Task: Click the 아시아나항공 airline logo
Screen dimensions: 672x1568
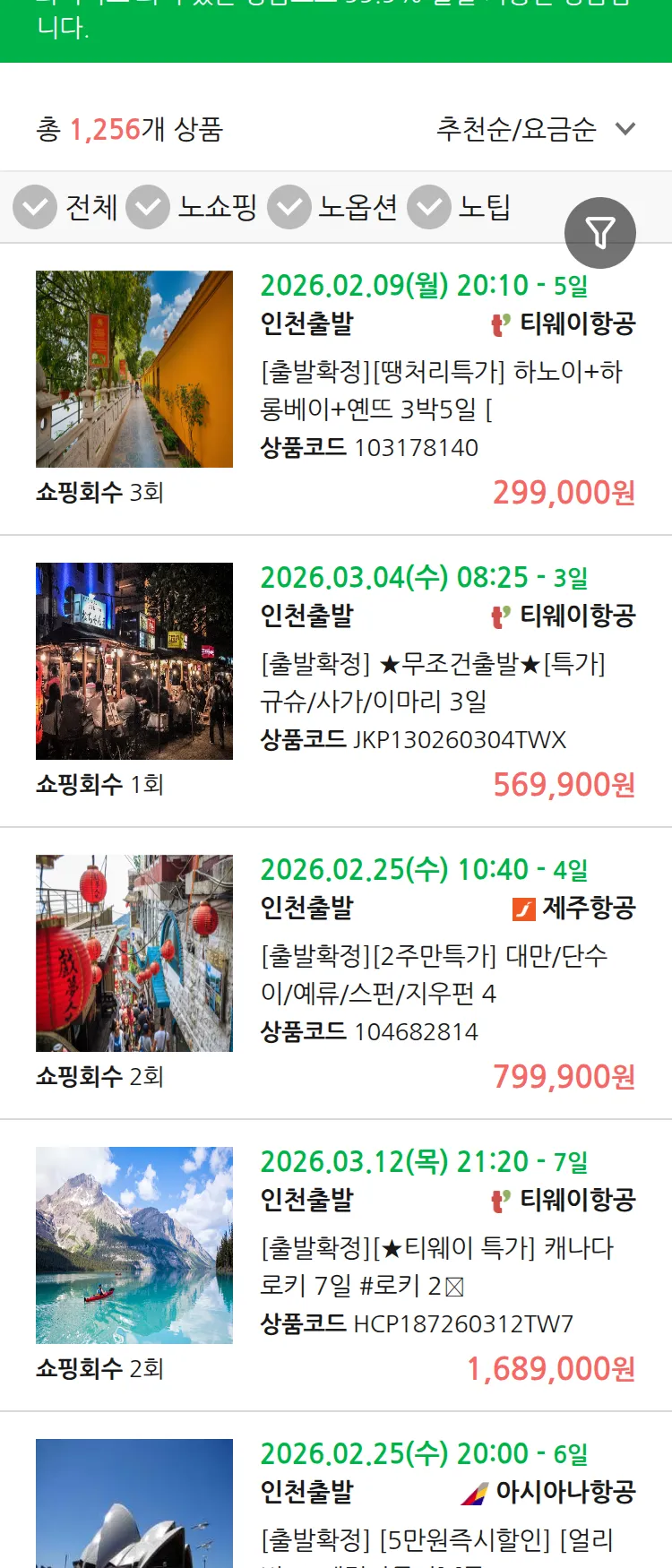Action: click(474, 1492)
